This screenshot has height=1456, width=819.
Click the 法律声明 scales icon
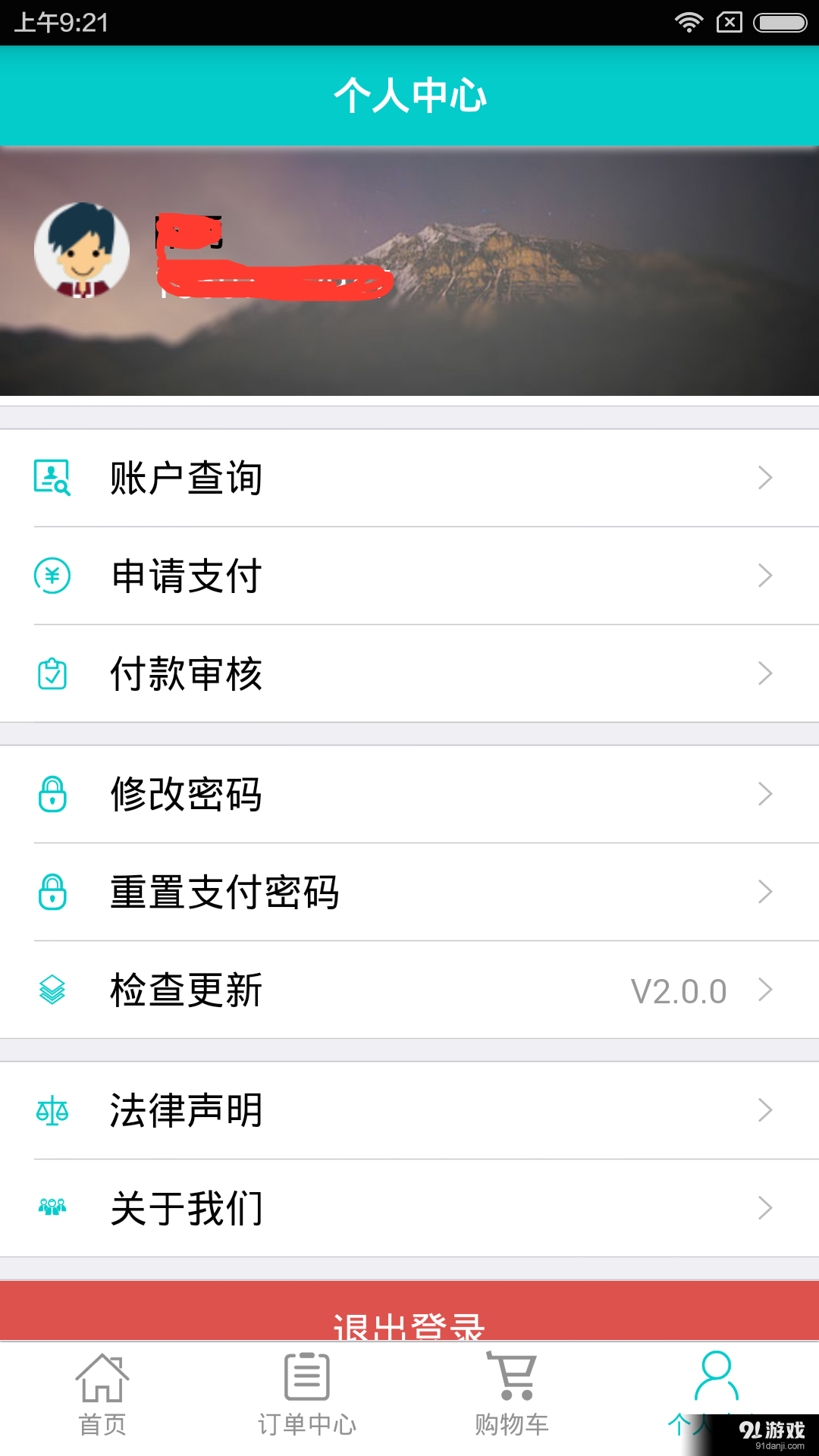52,1110
